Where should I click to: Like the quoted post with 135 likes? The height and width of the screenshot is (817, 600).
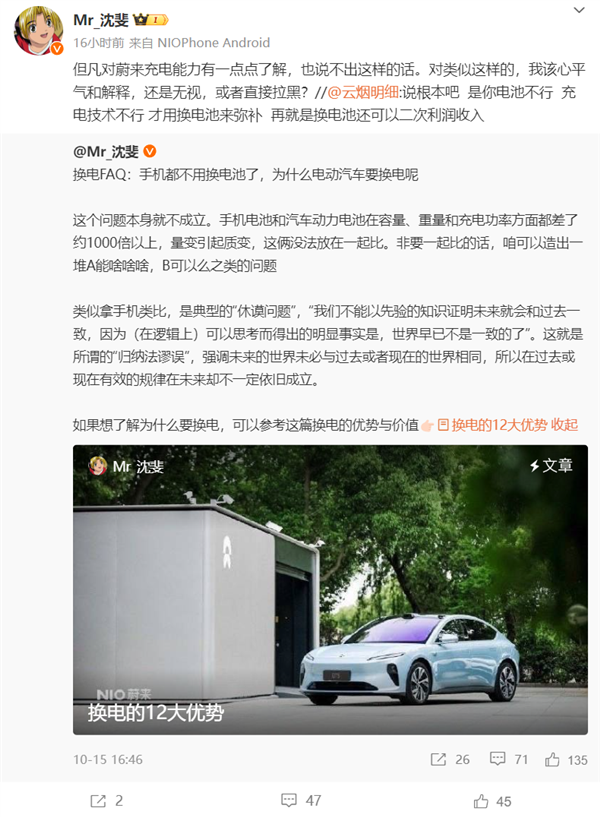tap(566, 760)
